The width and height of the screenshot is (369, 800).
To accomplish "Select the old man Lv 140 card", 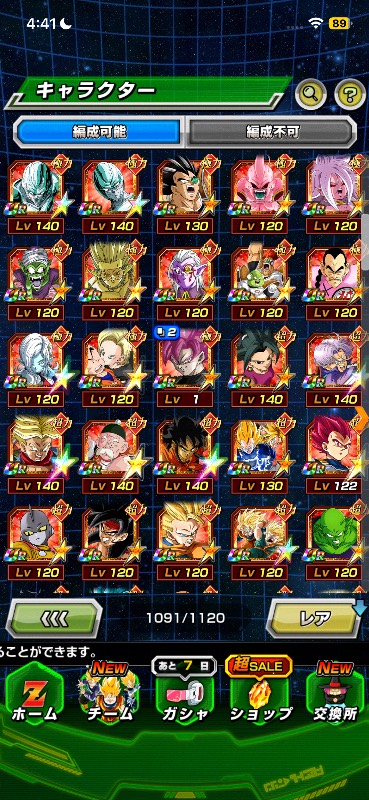I will tap(109, 455).
